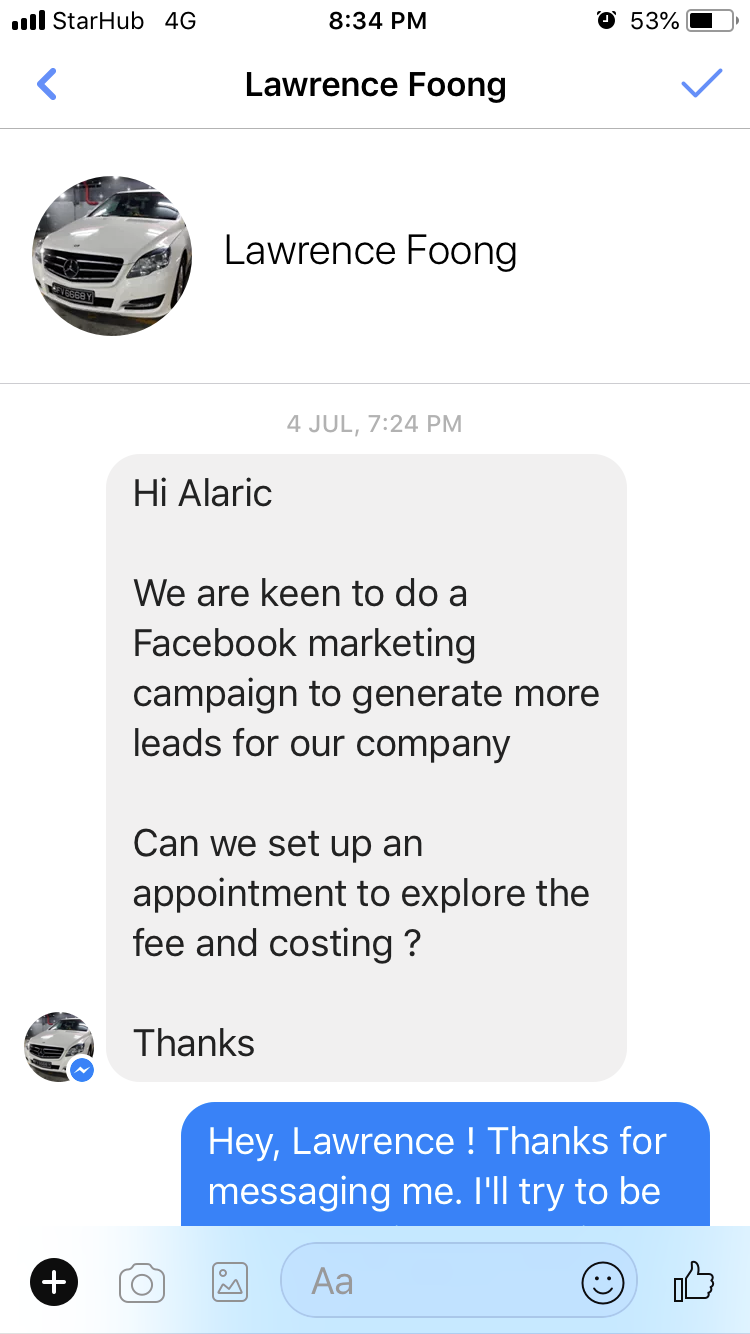Go back from Lawrence Foong chat

click(x=47, y=84)
